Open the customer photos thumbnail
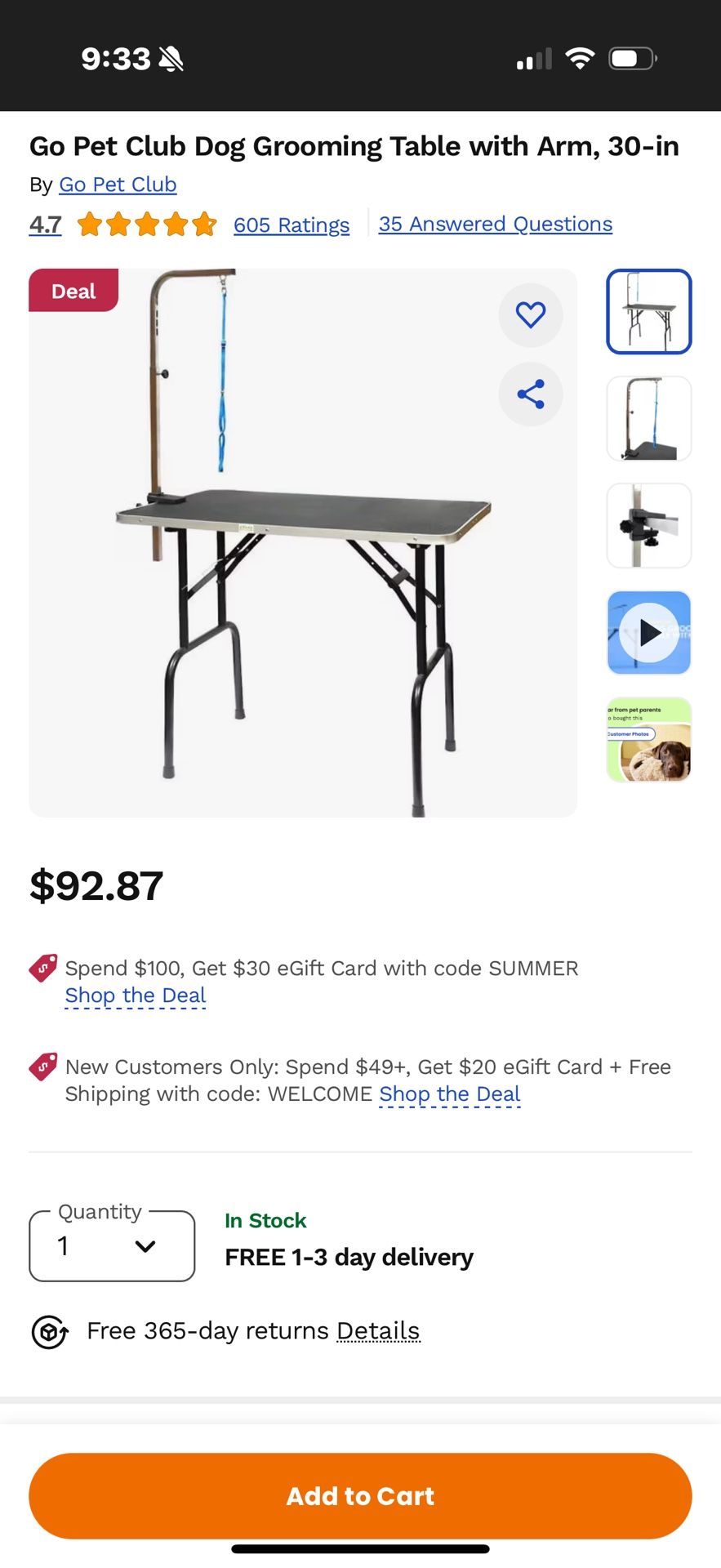The image size is (721, 1568). pyautogui.click(x=648, y=740)
